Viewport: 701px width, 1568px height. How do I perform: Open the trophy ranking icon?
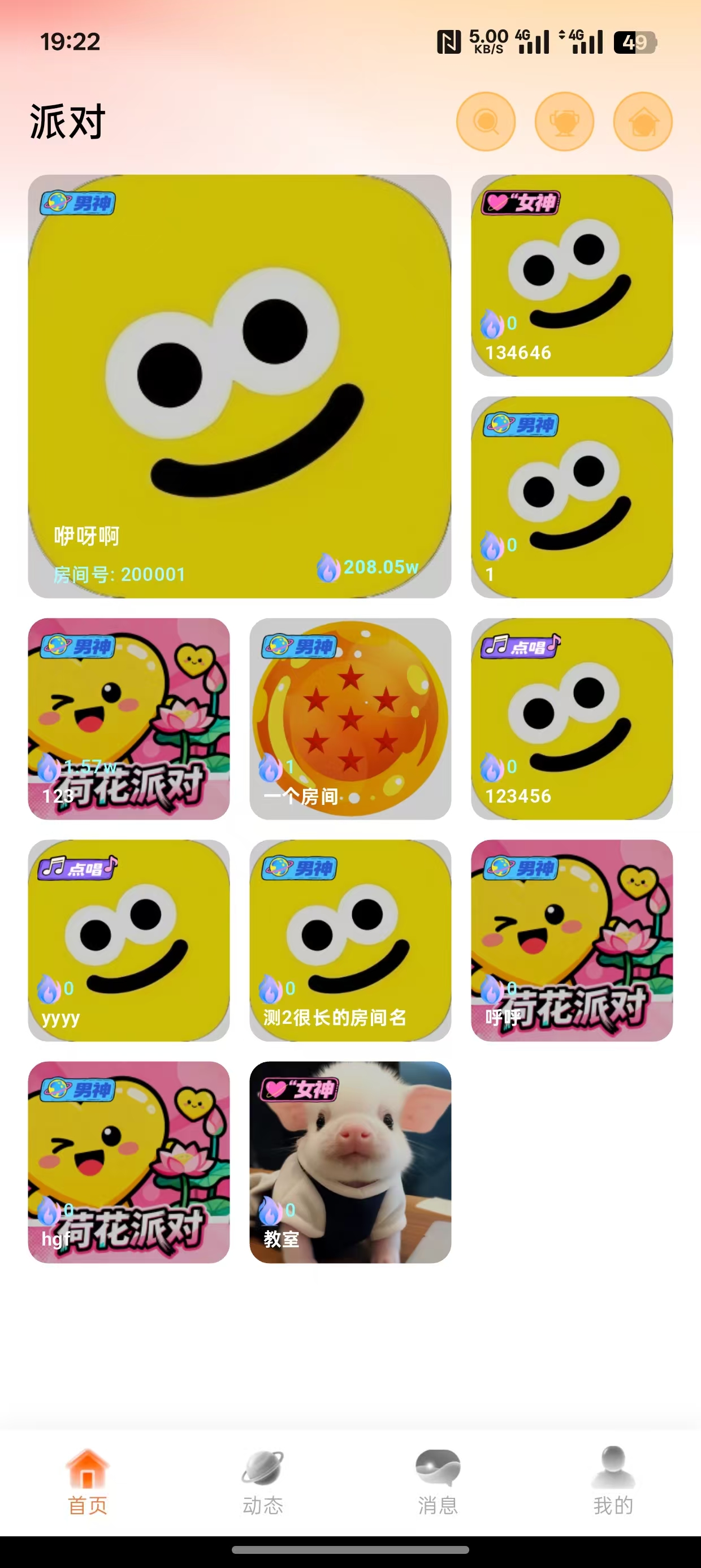564,122
